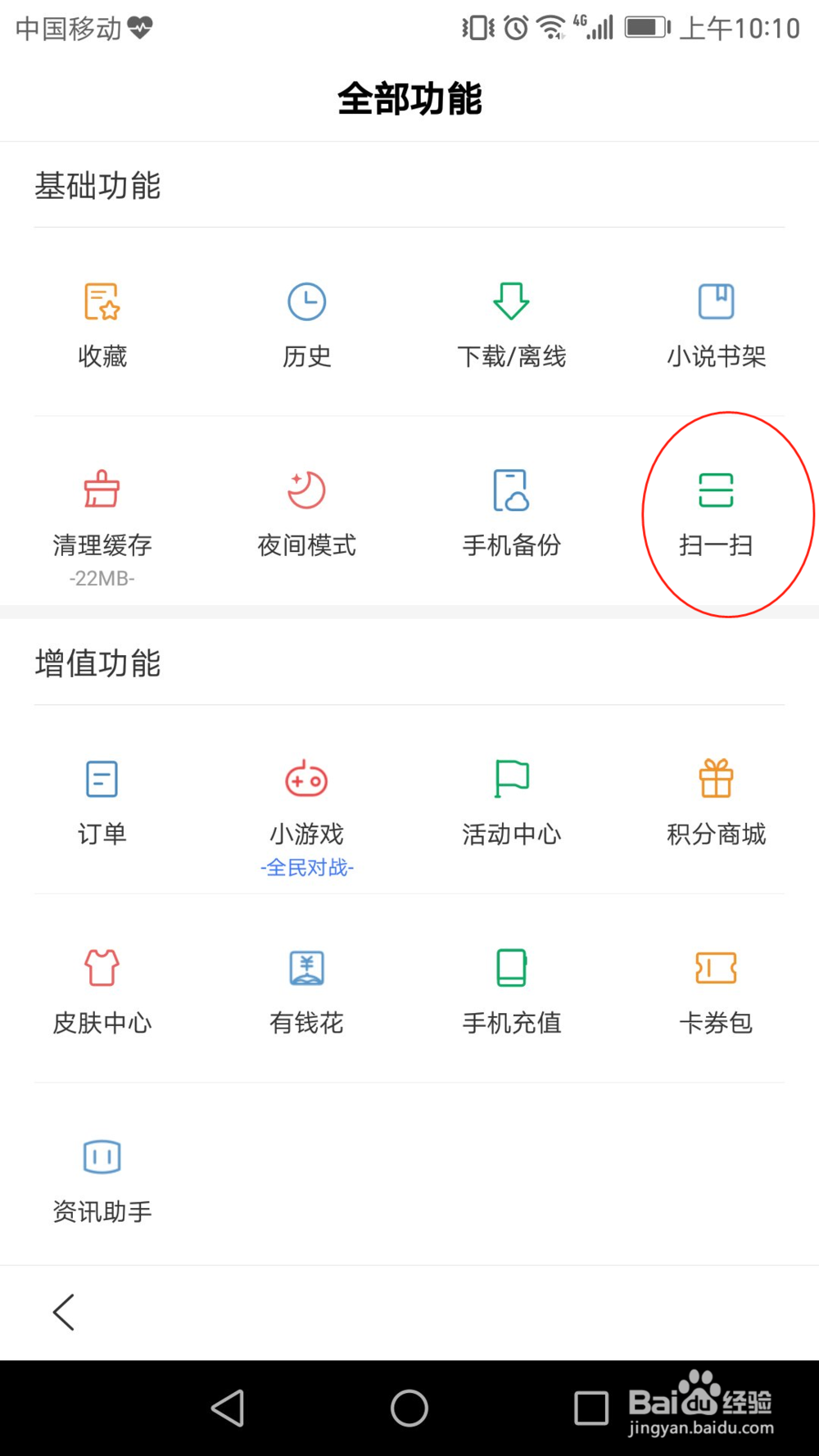Image resolution: width=819 pixels, height=1456 pixels.
Task: Open the 历史 history icon
Action: pyautogui.click(x=307, y=323)
